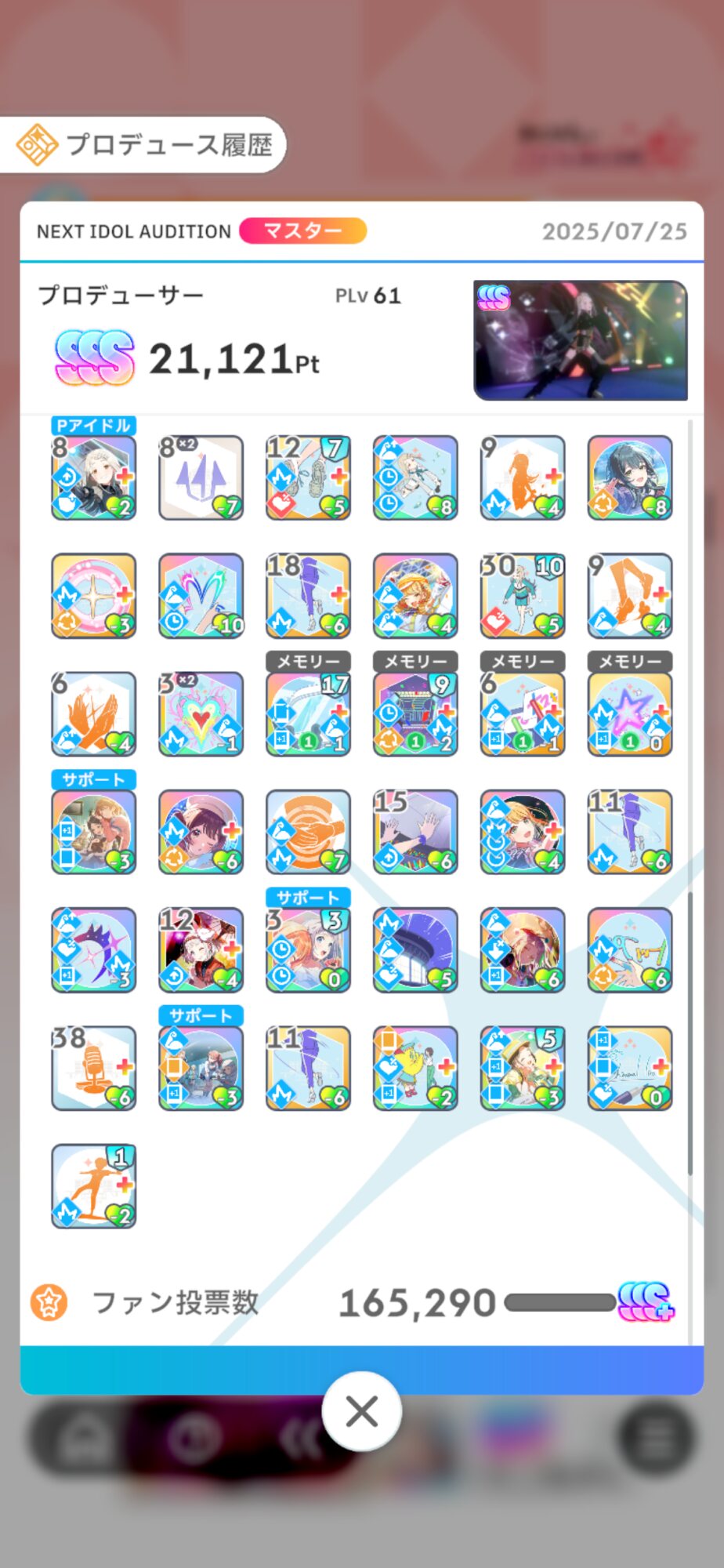Open the メモリー card numbered 17
This screenshot has height=1568, width=724.
308,714
